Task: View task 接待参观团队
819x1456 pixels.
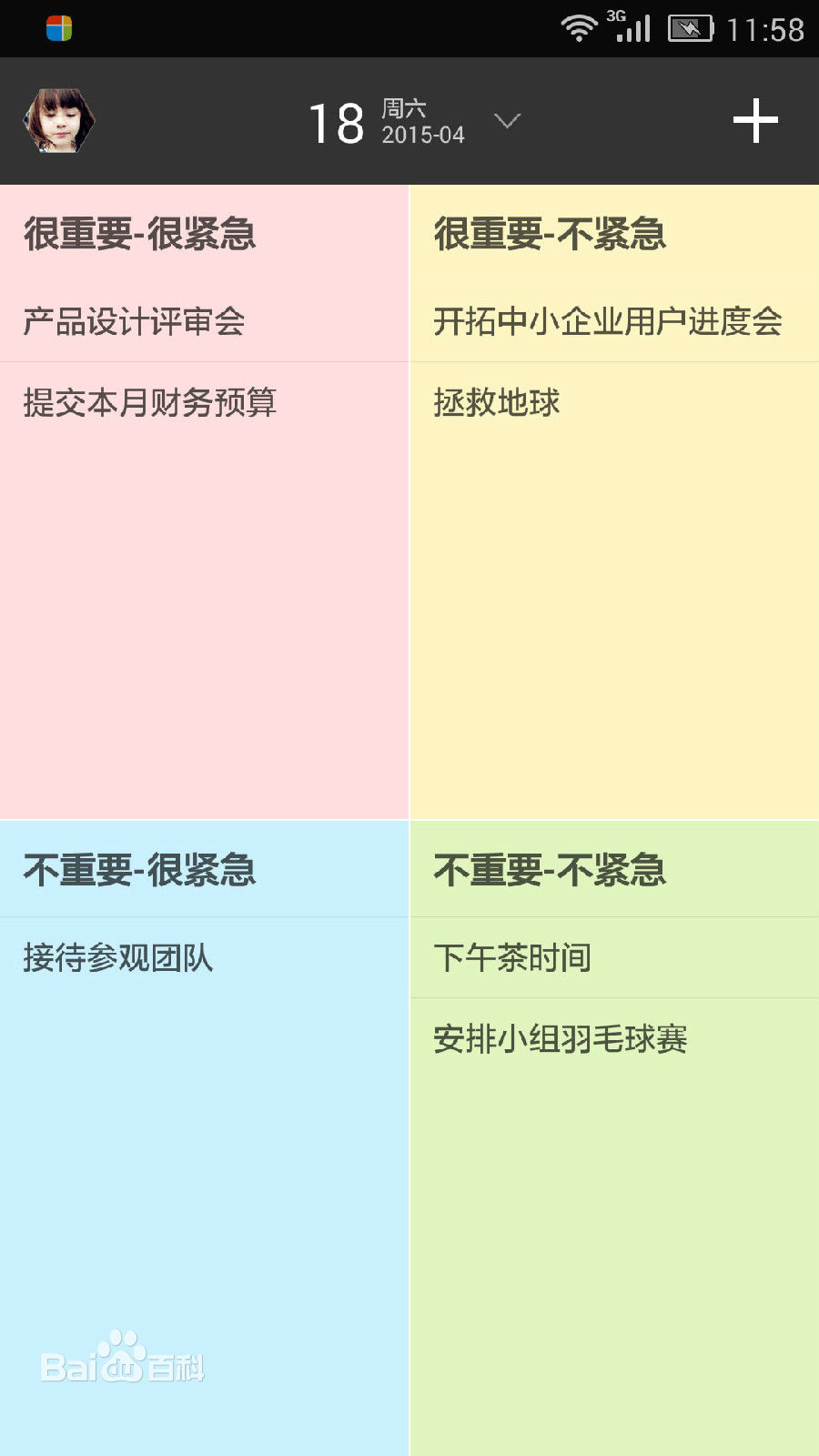Action: tap(118, 957)
